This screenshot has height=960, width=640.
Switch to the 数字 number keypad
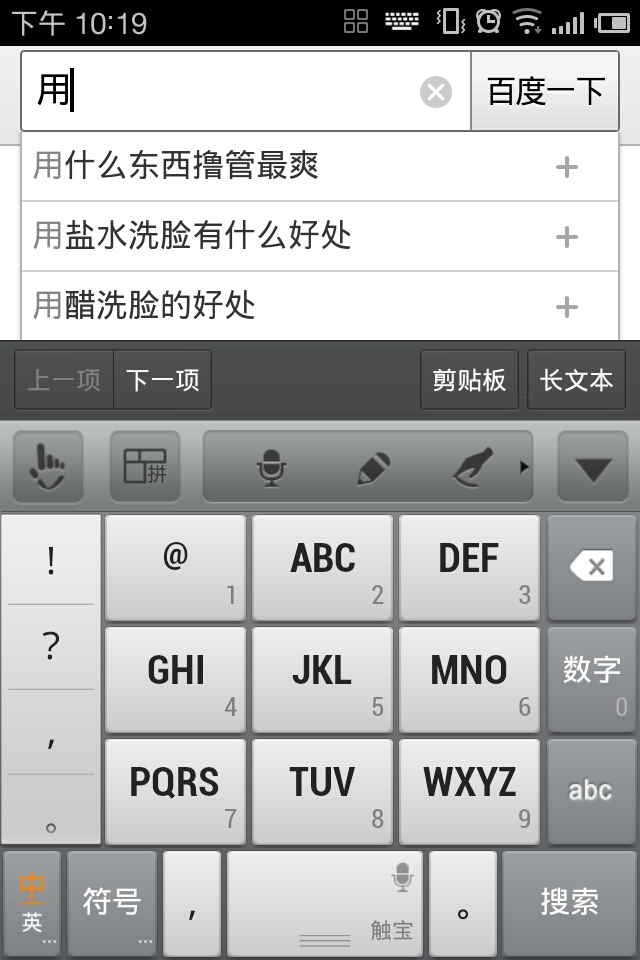pyautogui.click(x=592, y=680)
